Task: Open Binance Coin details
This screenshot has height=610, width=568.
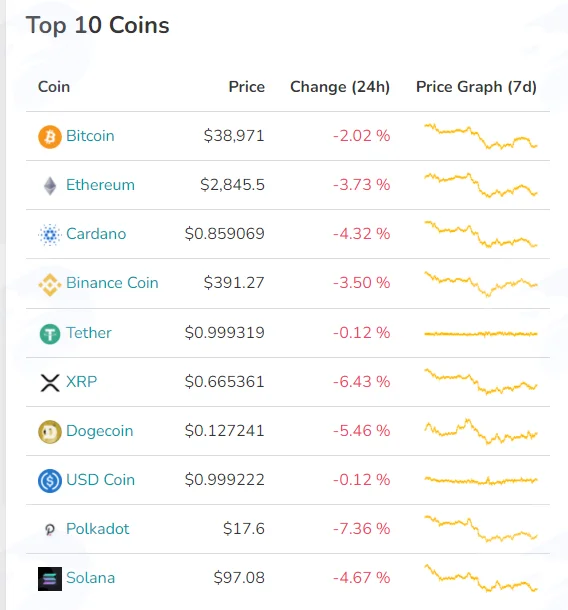Action: pyautogui.click(x=112, y=283)
